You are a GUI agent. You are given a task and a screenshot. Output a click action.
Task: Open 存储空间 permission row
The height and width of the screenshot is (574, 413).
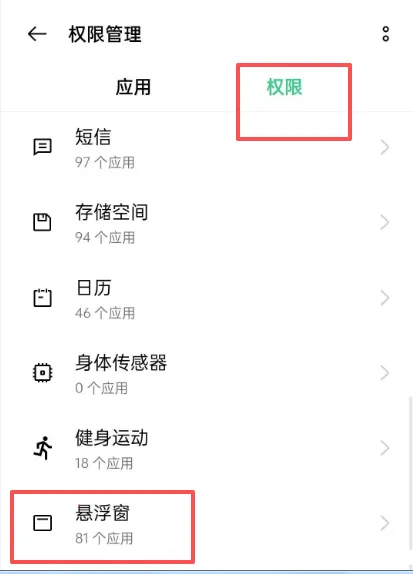[x=206, y=223]
